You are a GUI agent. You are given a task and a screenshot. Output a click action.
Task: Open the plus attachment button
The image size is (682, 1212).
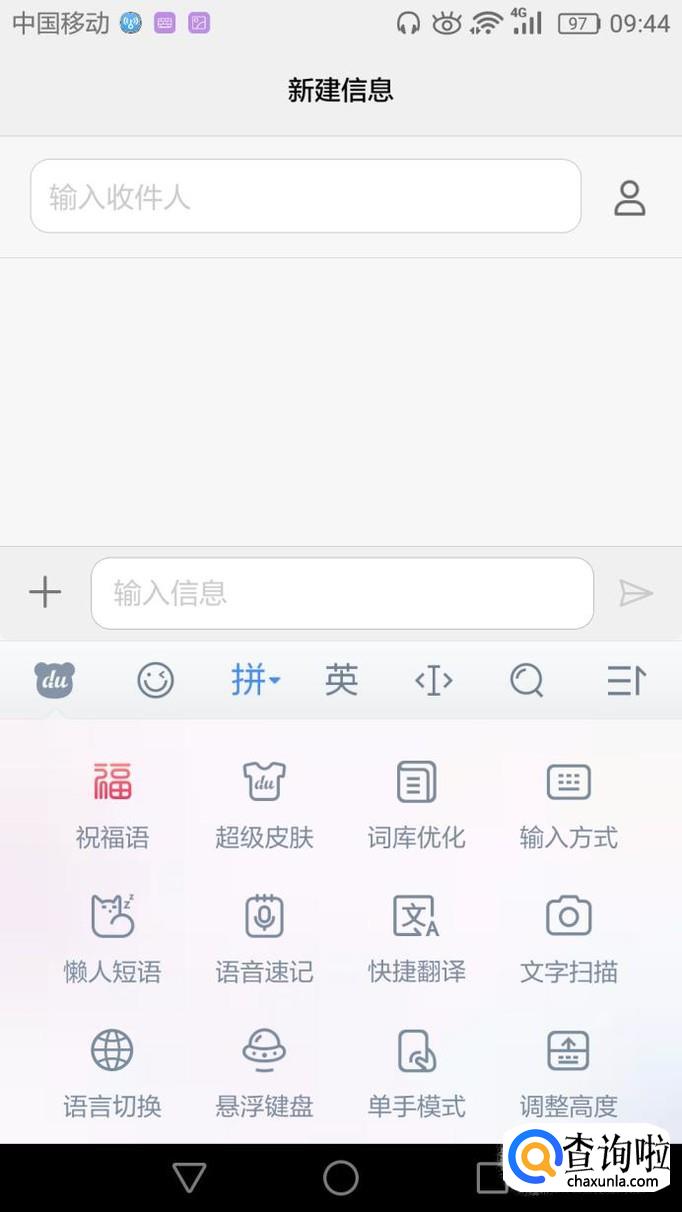point(45,592)
